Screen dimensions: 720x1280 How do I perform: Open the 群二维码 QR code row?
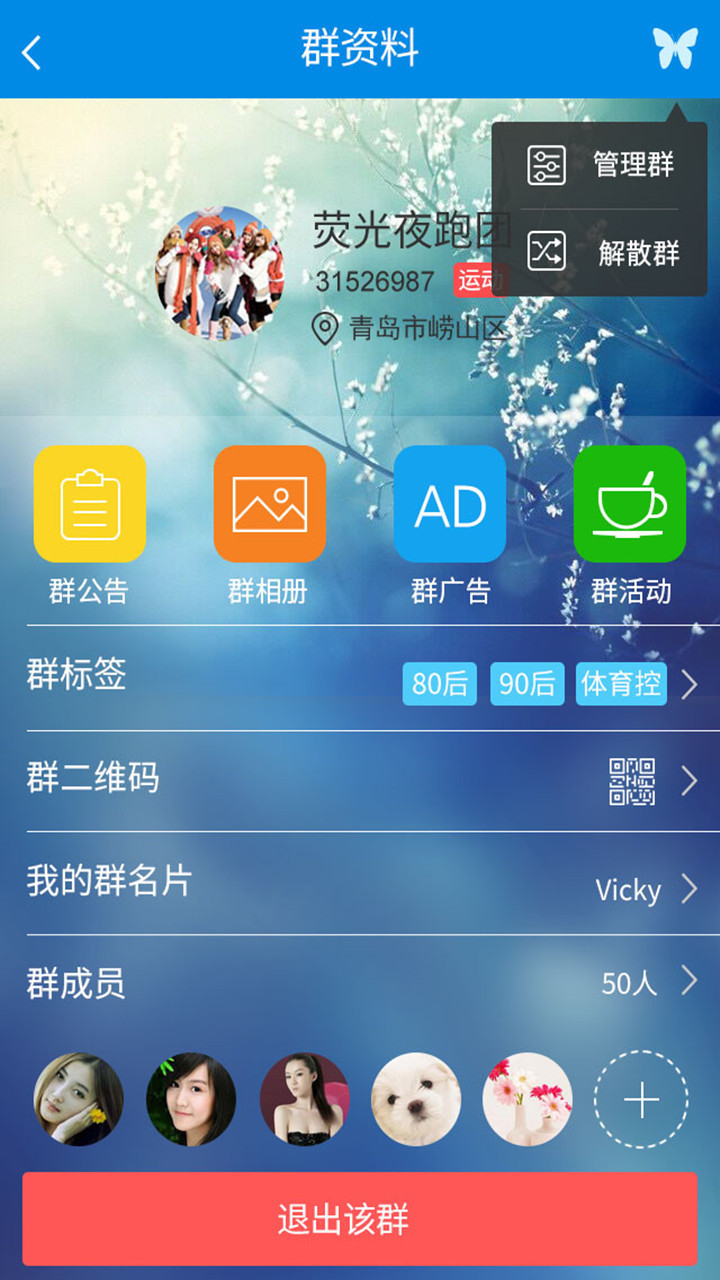(x=360, y=781)
